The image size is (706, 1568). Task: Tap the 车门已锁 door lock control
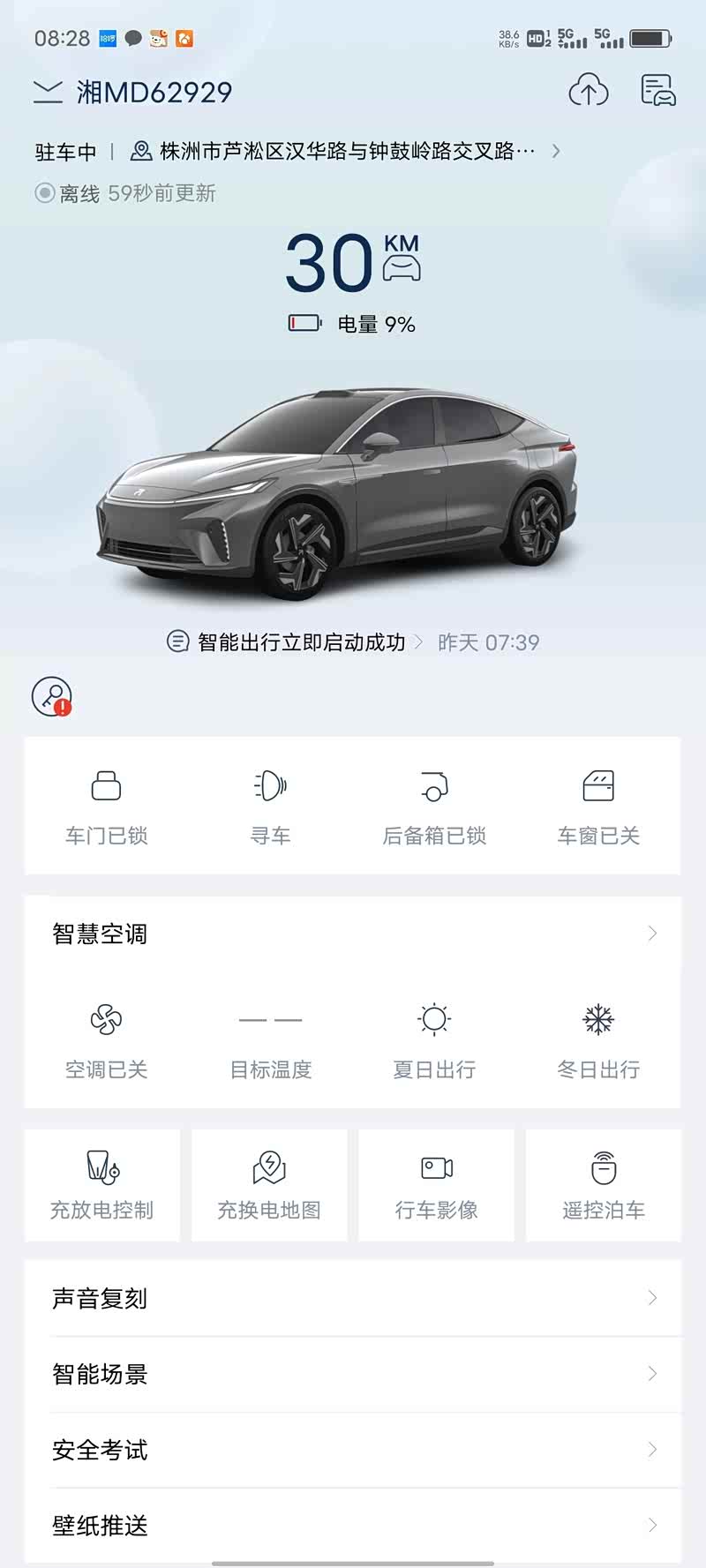(x=106, y=807)
